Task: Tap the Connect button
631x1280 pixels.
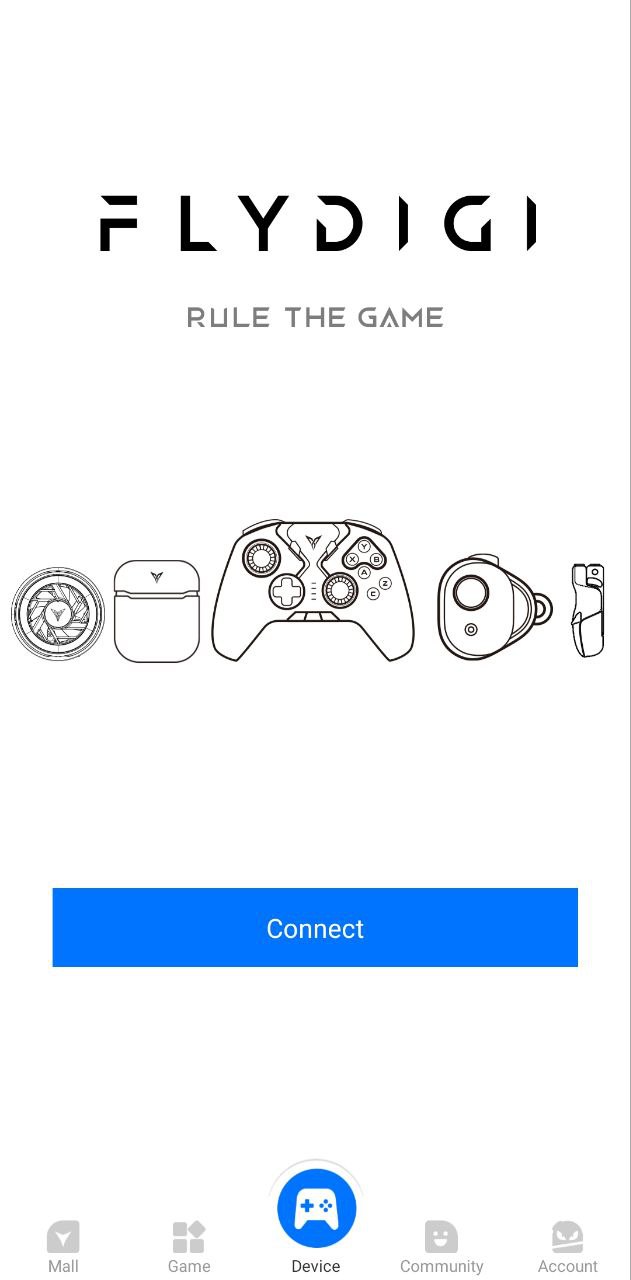Action: (315, 927)
